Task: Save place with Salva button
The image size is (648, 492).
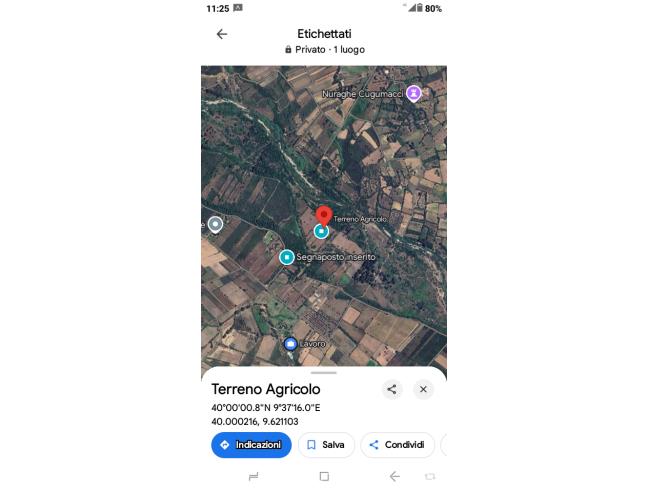Action: (x=326, y=445)
